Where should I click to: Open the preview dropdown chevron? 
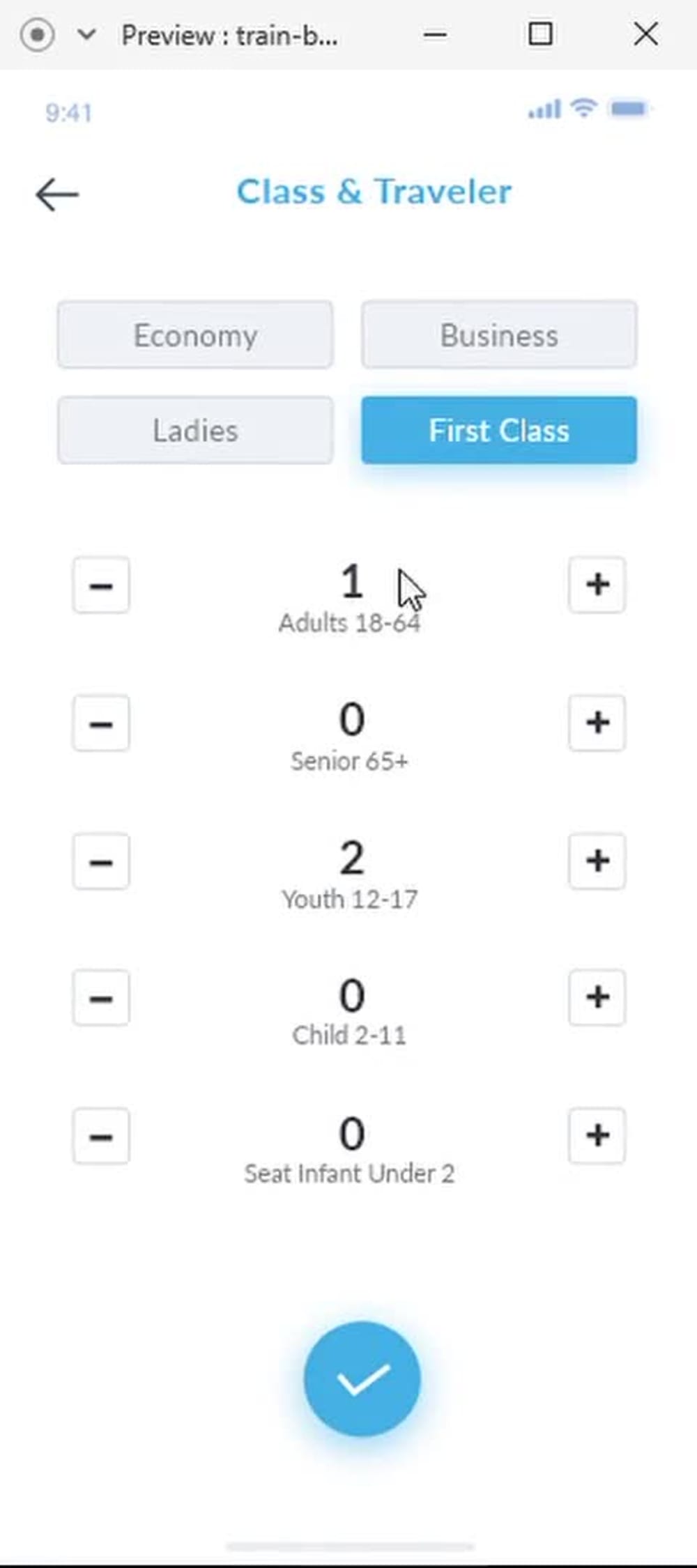tap(86, 33)
